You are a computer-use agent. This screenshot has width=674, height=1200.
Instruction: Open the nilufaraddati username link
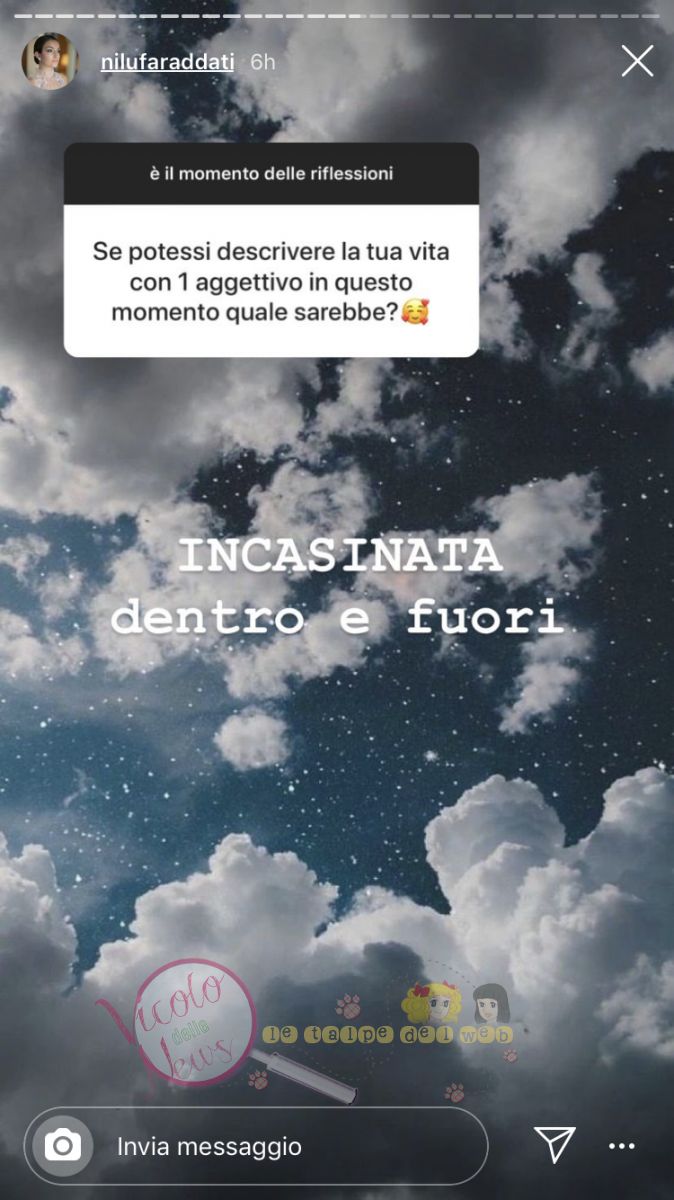click(x=167, y=62)
